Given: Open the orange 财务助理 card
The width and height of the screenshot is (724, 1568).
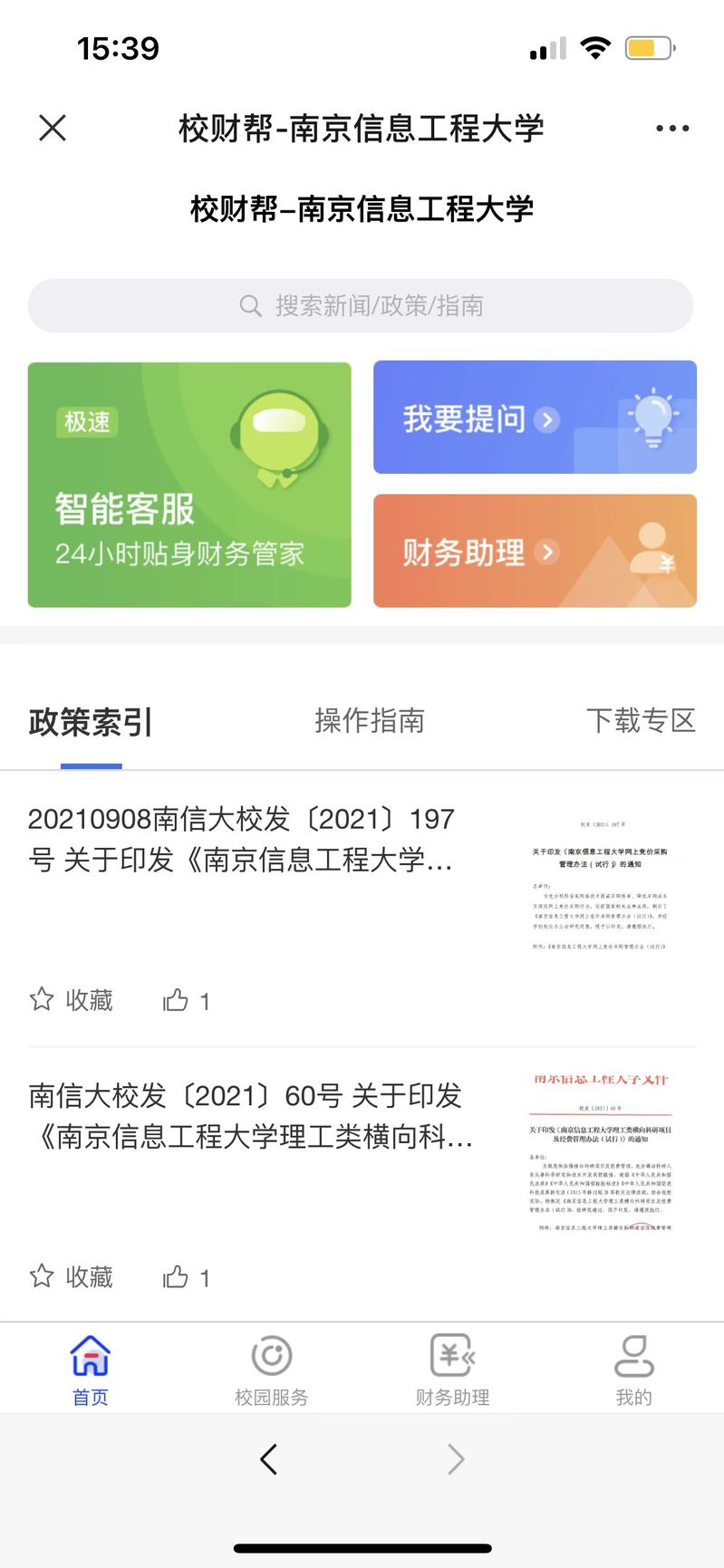Looking at the screenshot, I should (x=535, y=551).
